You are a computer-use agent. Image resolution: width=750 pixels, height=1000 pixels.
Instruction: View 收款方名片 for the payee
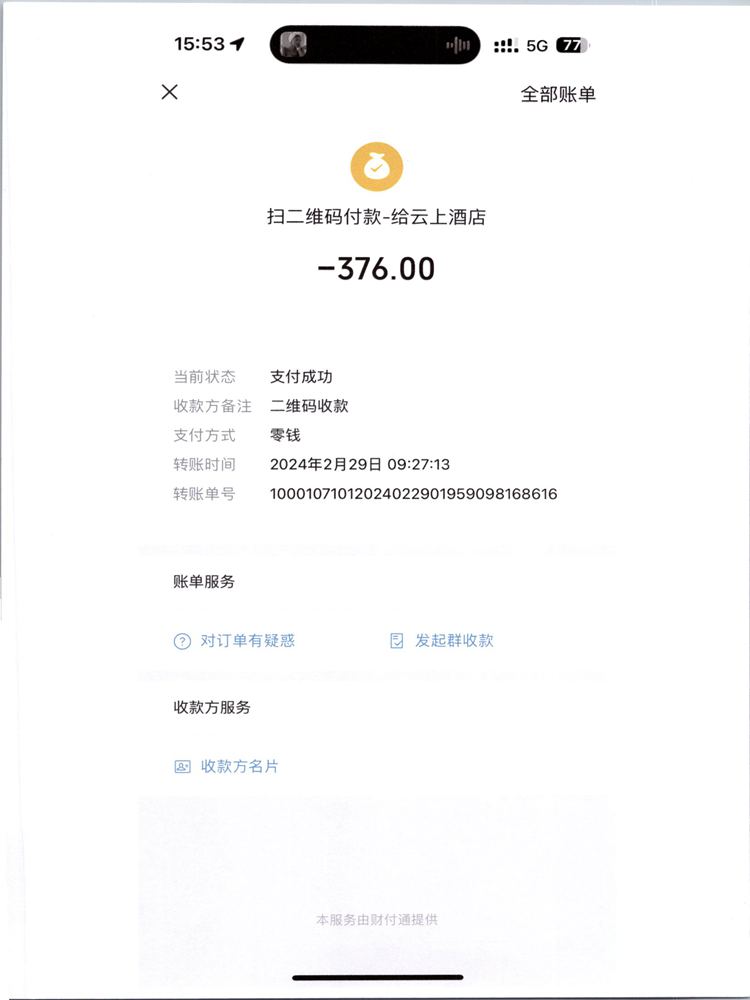[x=228, y=766]
